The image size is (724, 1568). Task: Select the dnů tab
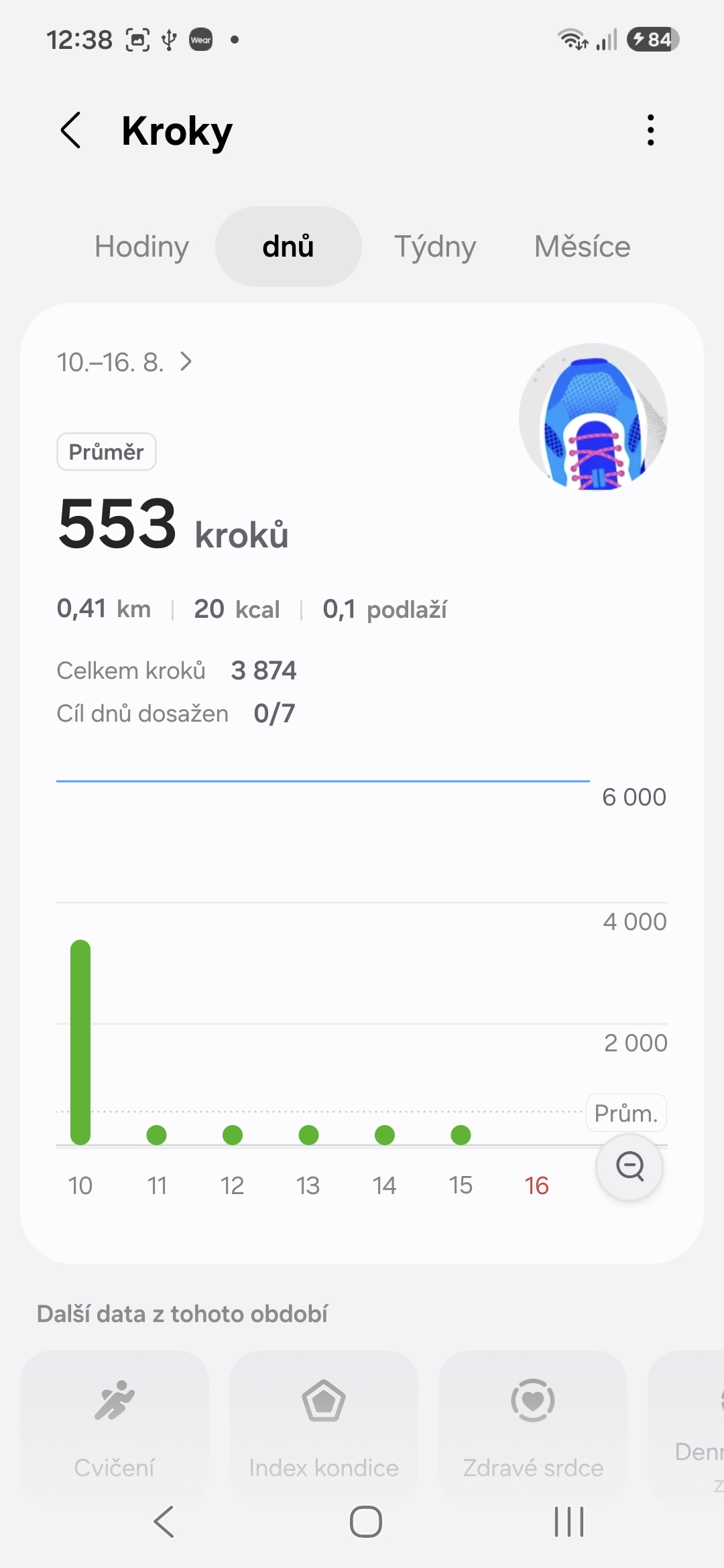[x=288, y=247]
